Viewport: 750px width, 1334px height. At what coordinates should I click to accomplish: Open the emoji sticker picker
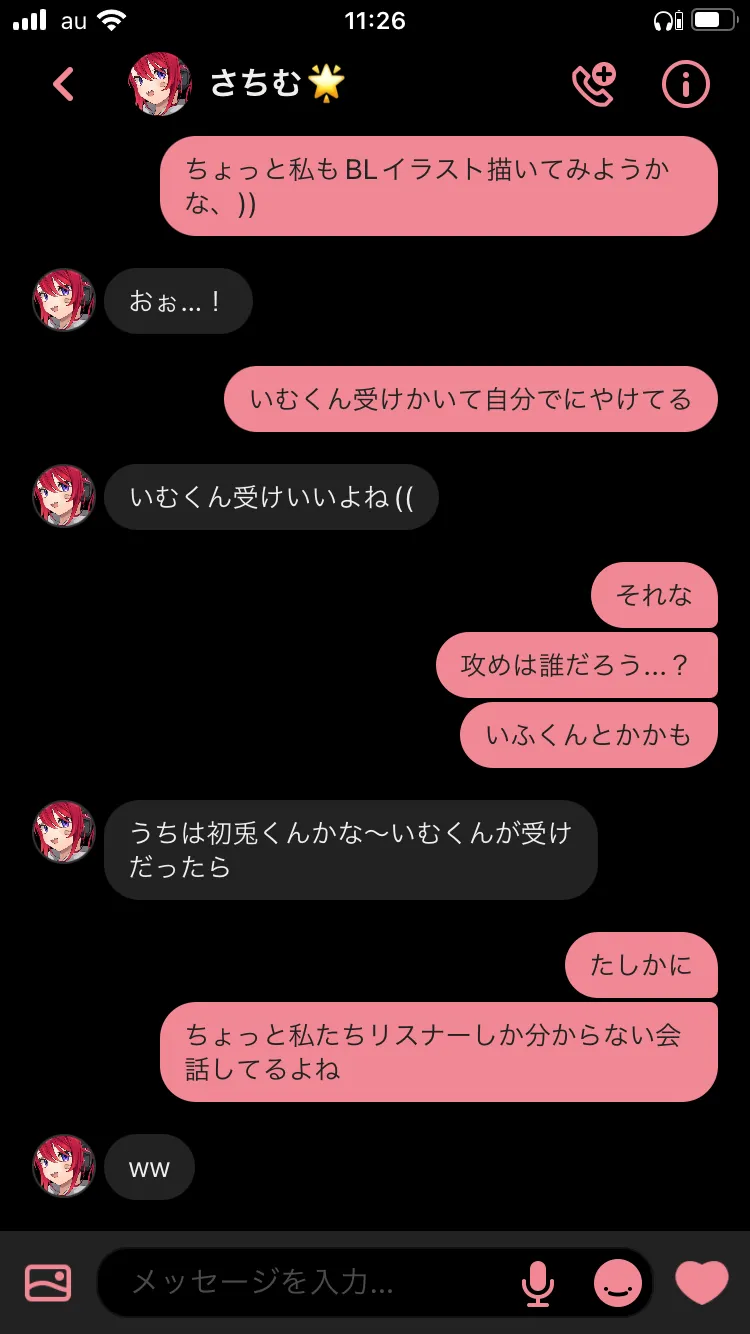(x=618, y=1283)
